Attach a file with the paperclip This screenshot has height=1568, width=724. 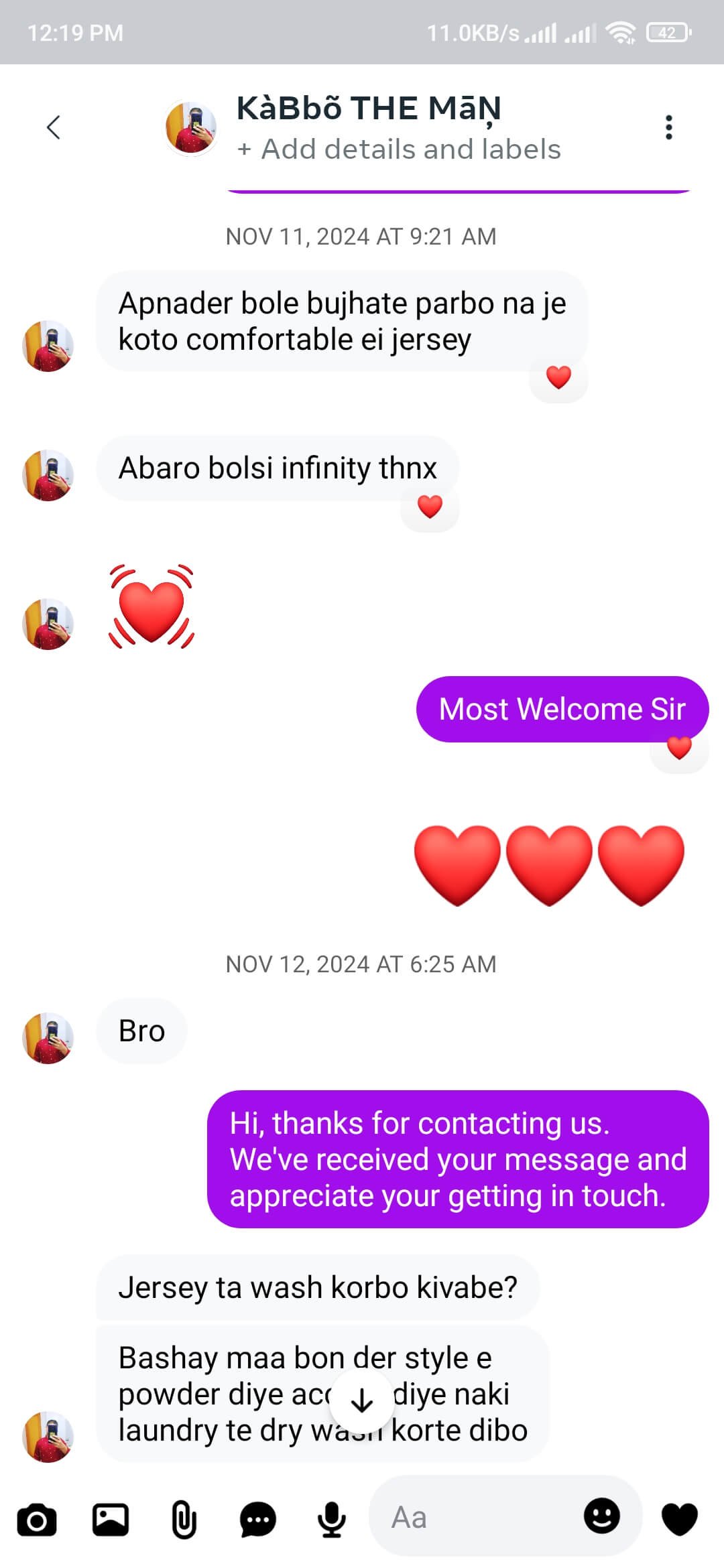pyautogui.click(x=184, y=1520)
